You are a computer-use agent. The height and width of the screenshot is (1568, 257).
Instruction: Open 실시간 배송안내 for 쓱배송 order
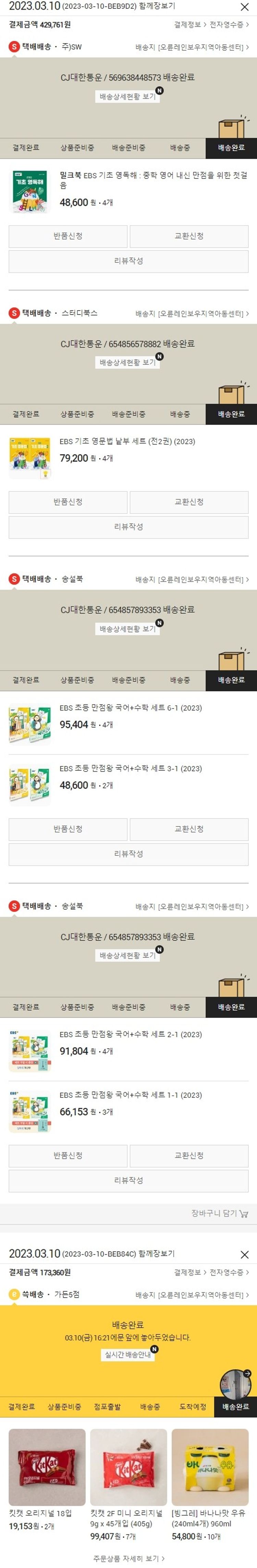(x=127, y=1355)
